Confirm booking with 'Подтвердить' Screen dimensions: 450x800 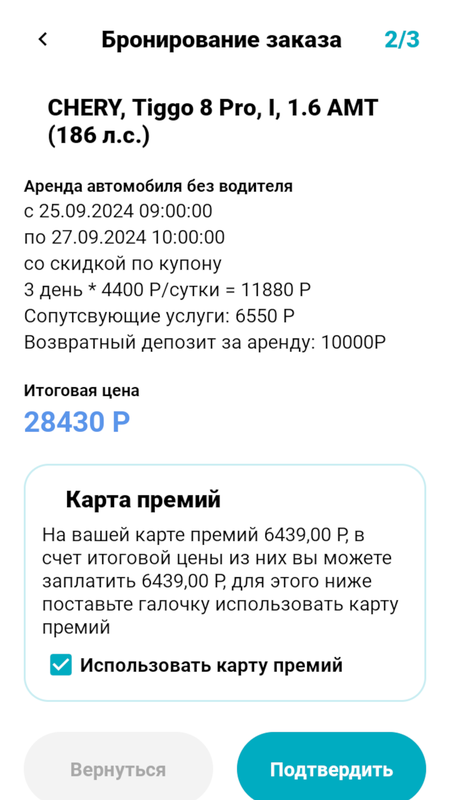point(331,769)
